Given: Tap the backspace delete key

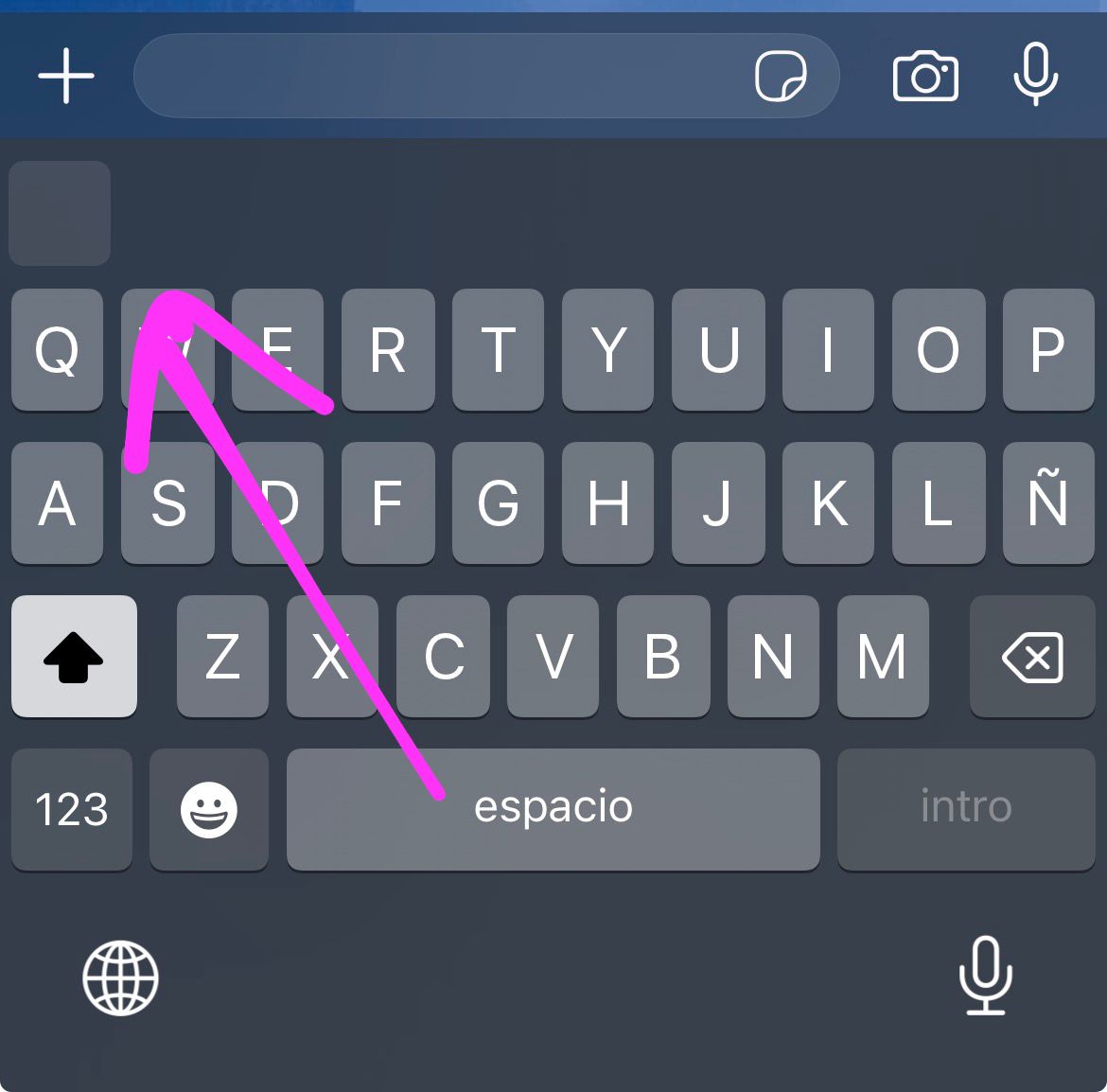Looking at the screenshot, I should click(x=1032, y=656).
